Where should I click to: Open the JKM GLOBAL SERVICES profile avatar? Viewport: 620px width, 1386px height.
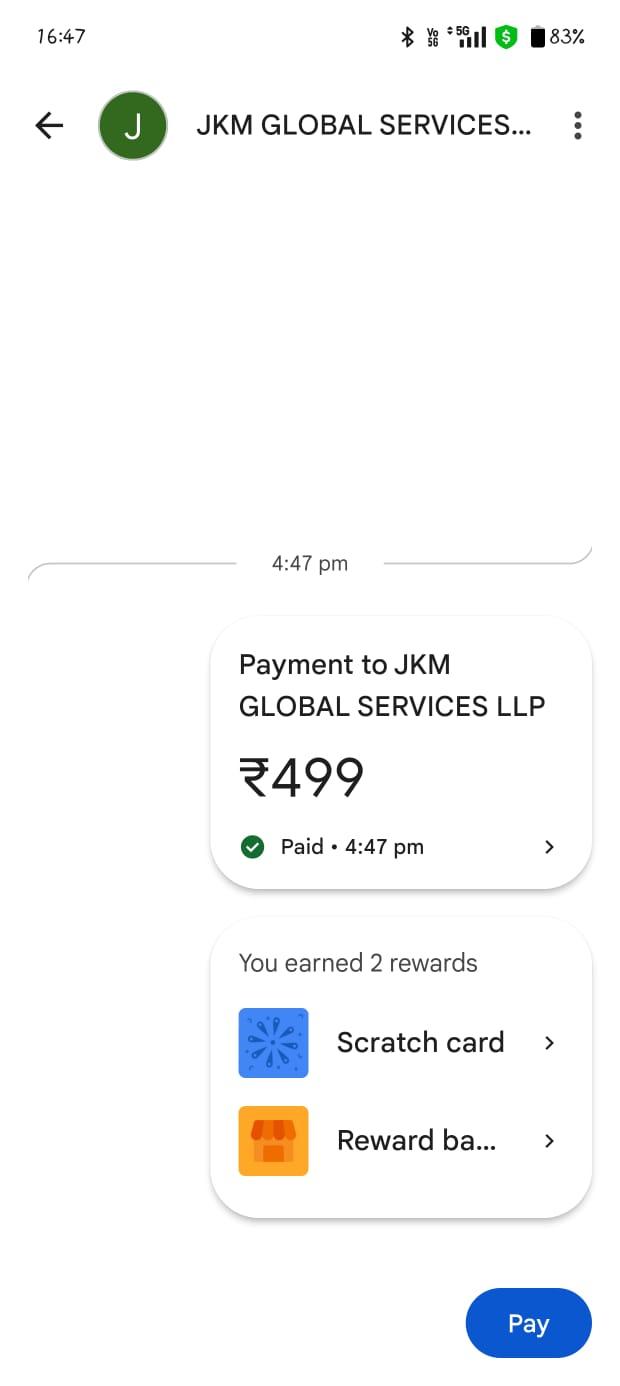coord(132,125)
